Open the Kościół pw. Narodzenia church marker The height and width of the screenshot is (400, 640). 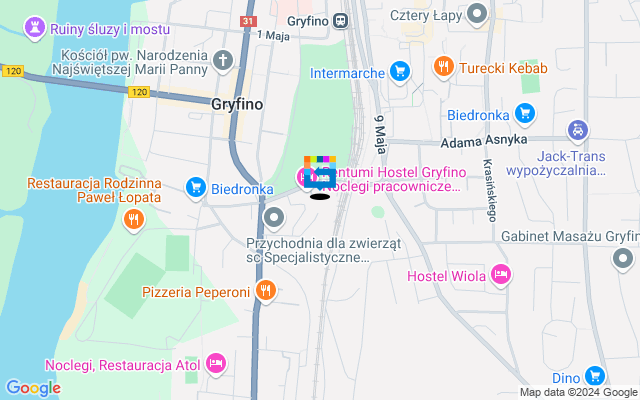click(222, 60)
